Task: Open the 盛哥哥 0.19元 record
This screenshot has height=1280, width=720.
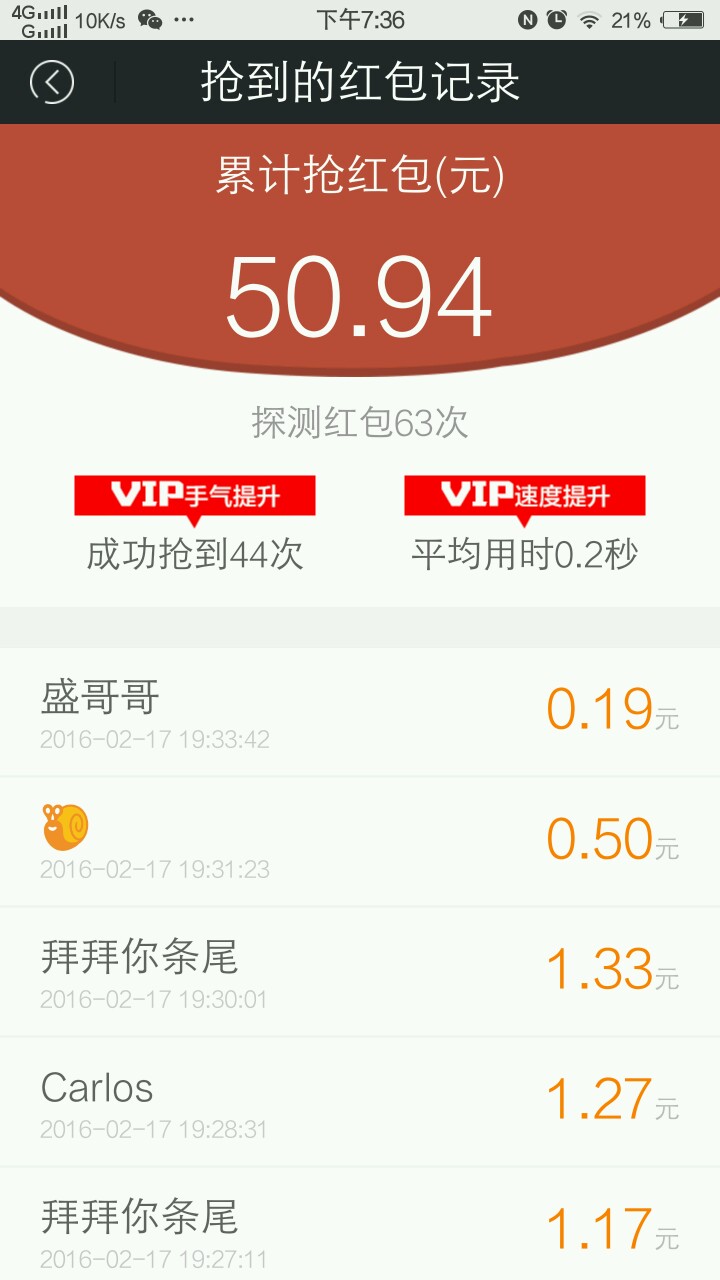Action: click(x=360, y=712)
